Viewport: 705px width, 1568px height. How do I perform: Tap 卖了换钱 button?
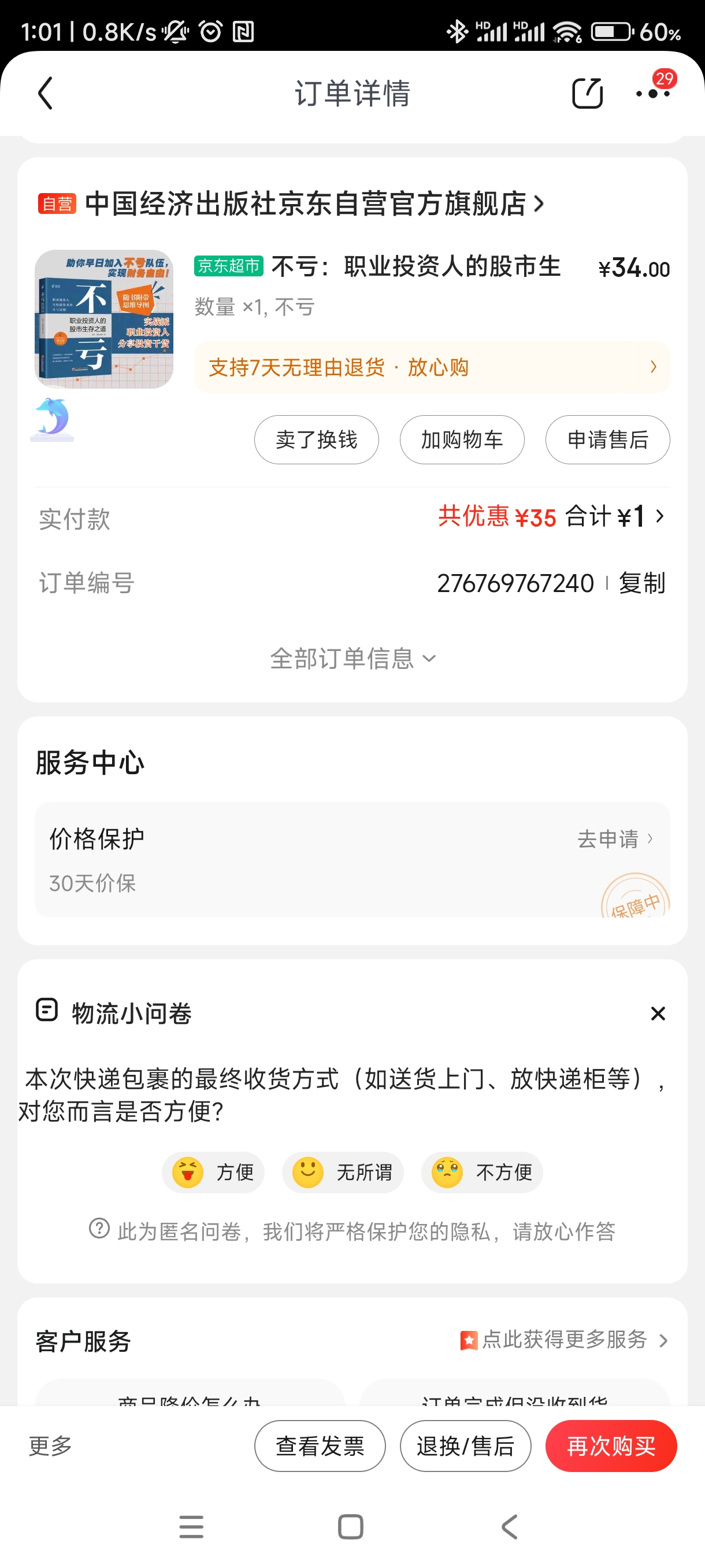click(316, 439)
